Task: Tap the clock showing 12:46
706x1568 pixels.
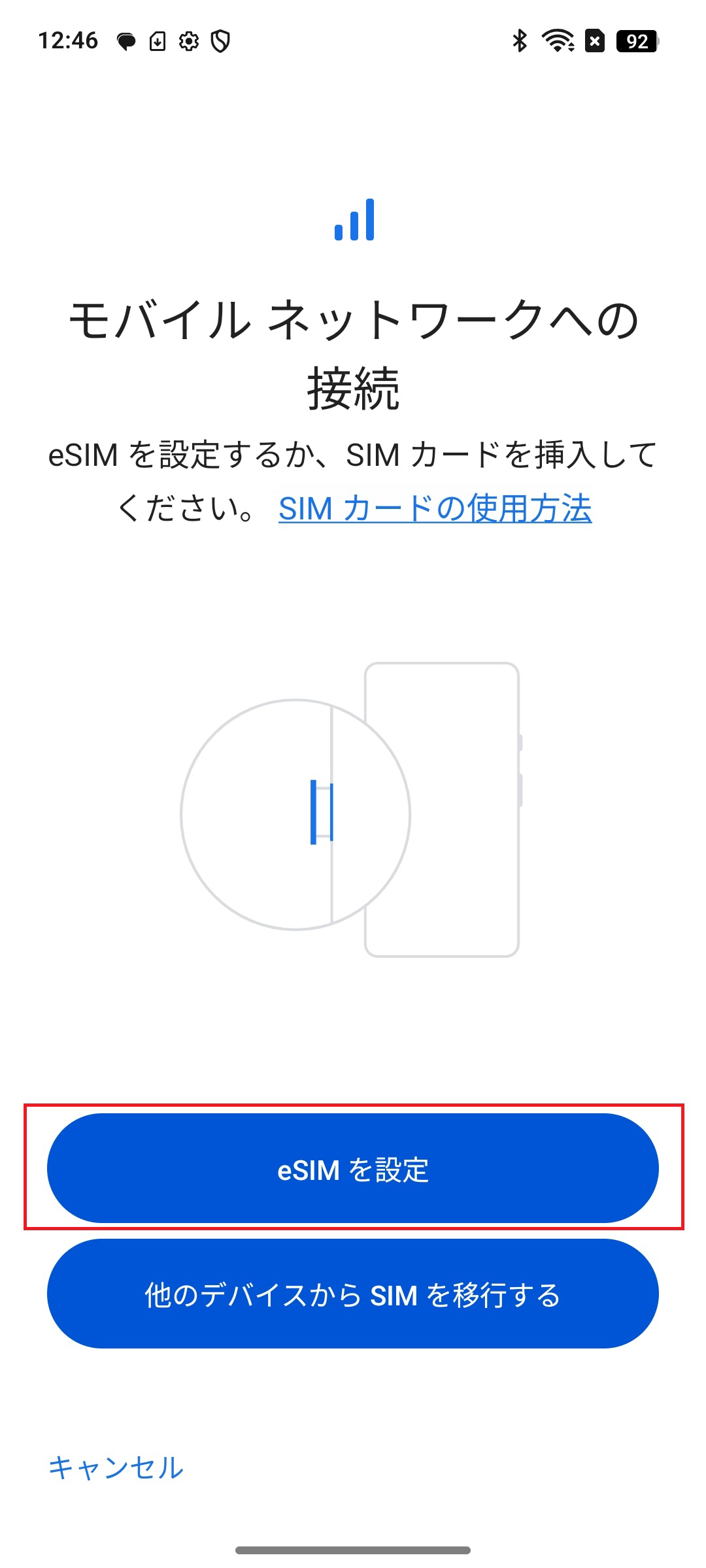Action: (x=67, y=39)
